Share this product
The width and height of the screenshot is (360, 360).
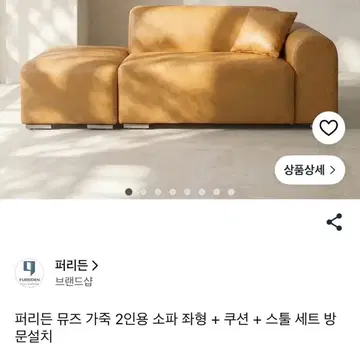coord(334,222)
